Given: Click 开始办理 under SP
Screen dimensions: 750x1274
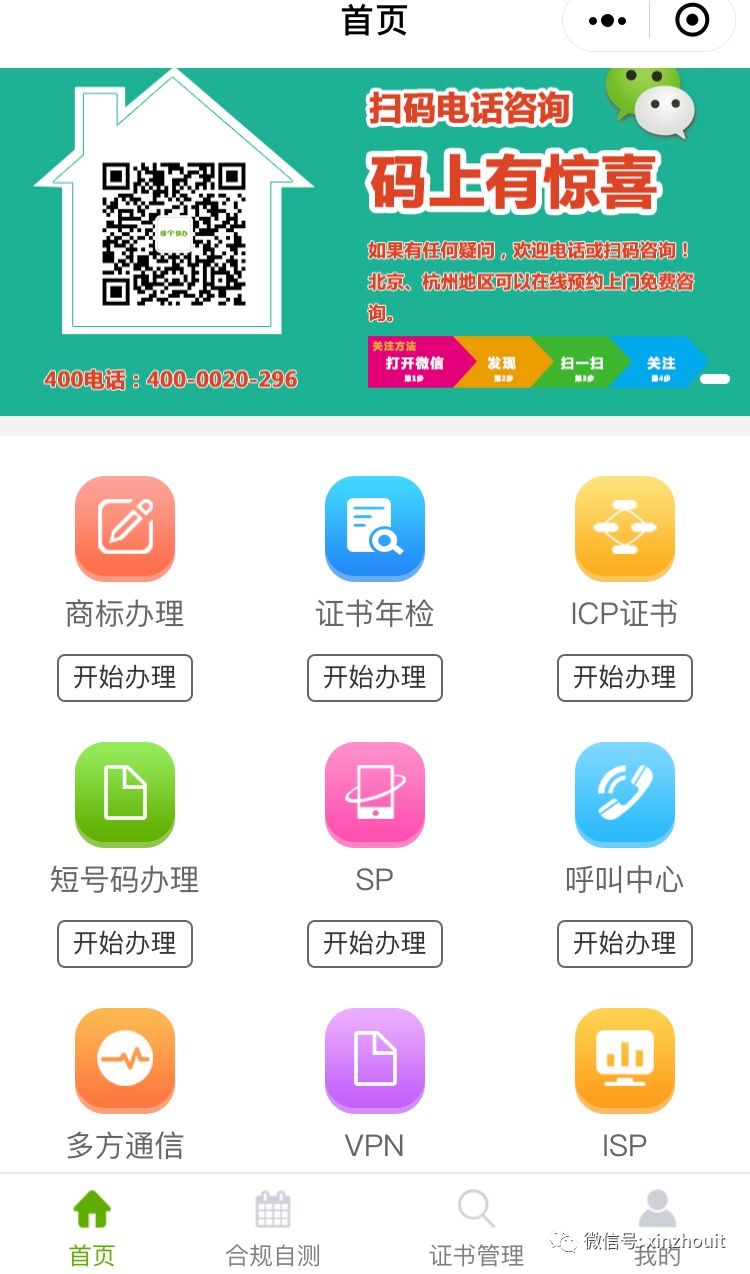Looking at the screenshot, I should (374, 943).
